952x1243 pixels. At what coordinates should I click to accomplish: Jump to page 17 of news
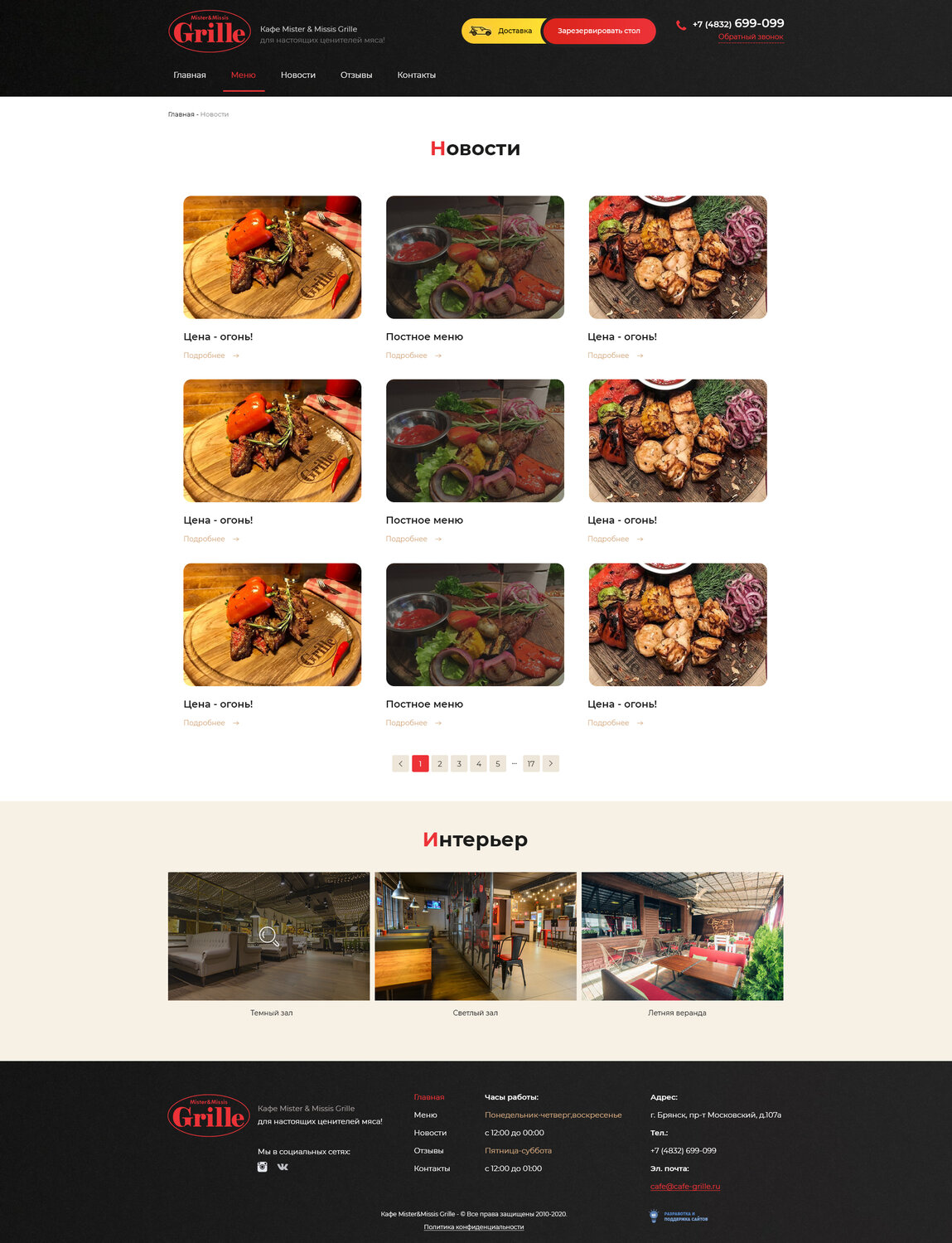[531, 764]
